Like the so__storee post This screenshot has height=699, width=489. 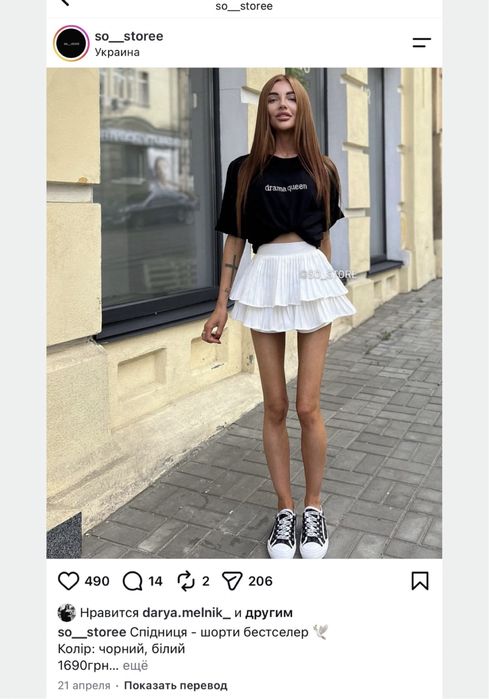[x=68, y=581]
